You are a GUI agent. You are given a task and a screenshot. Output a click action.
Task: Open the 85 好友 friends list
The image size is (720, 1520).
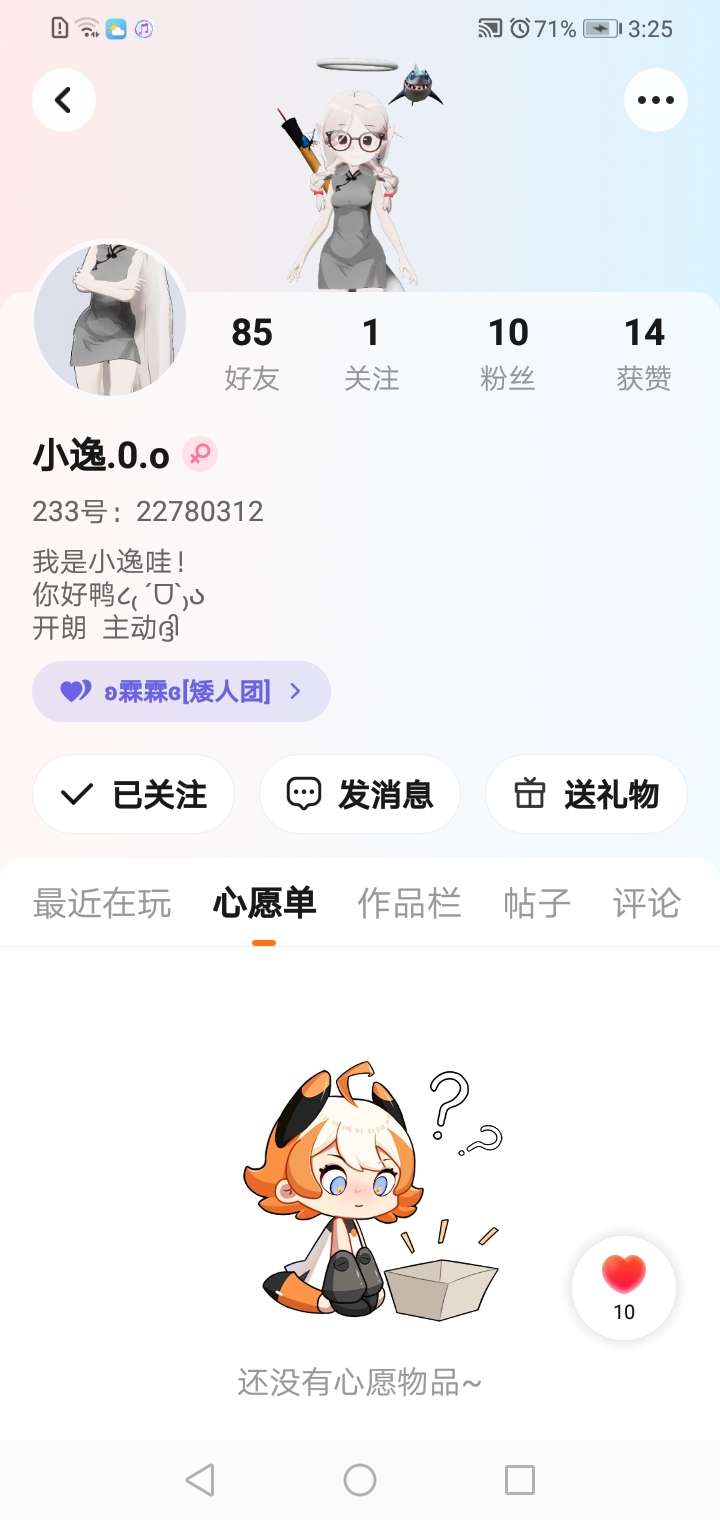252,352
